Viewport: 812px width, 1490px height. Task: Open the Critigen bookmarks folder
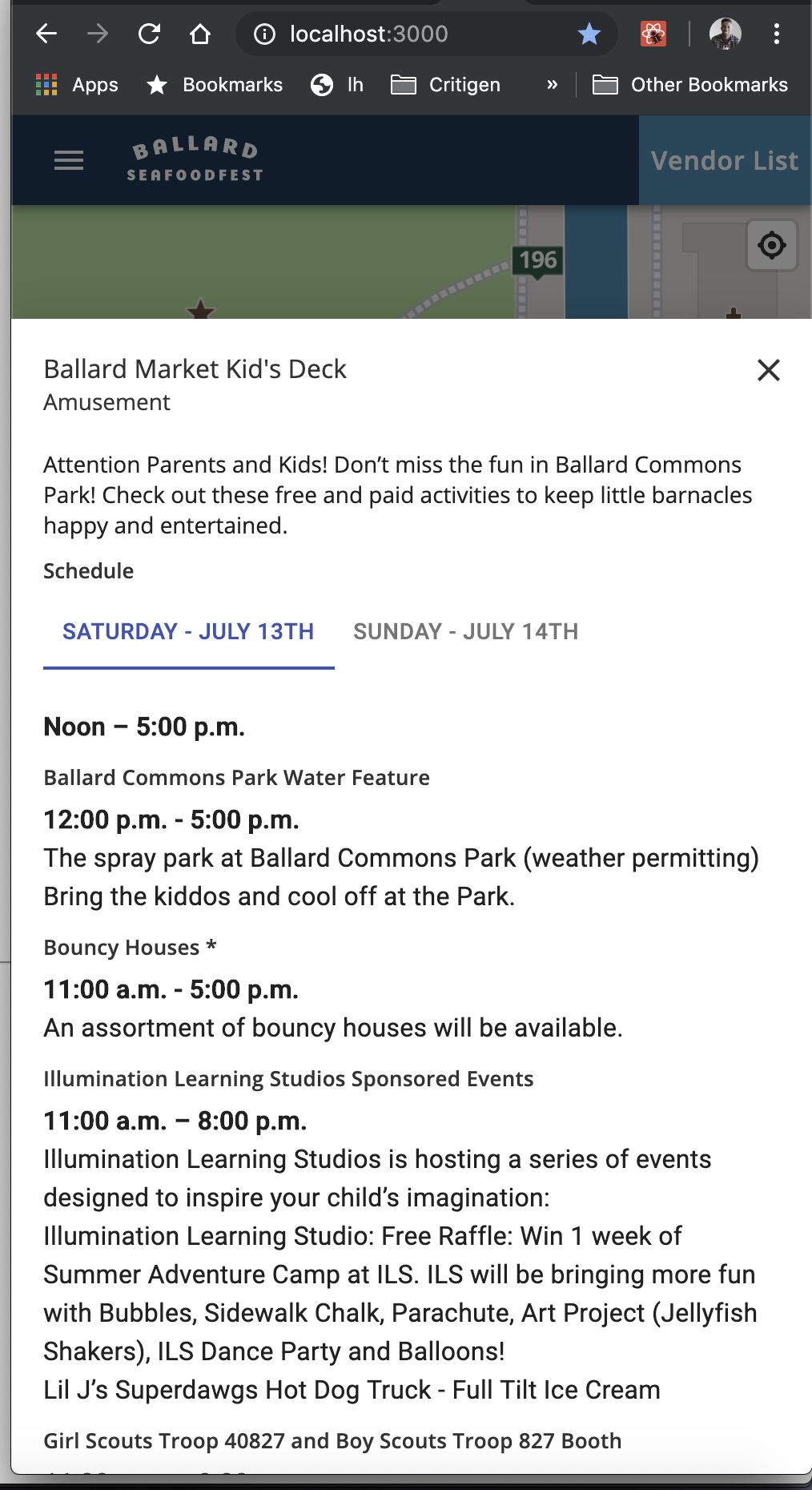click(446, 85)
